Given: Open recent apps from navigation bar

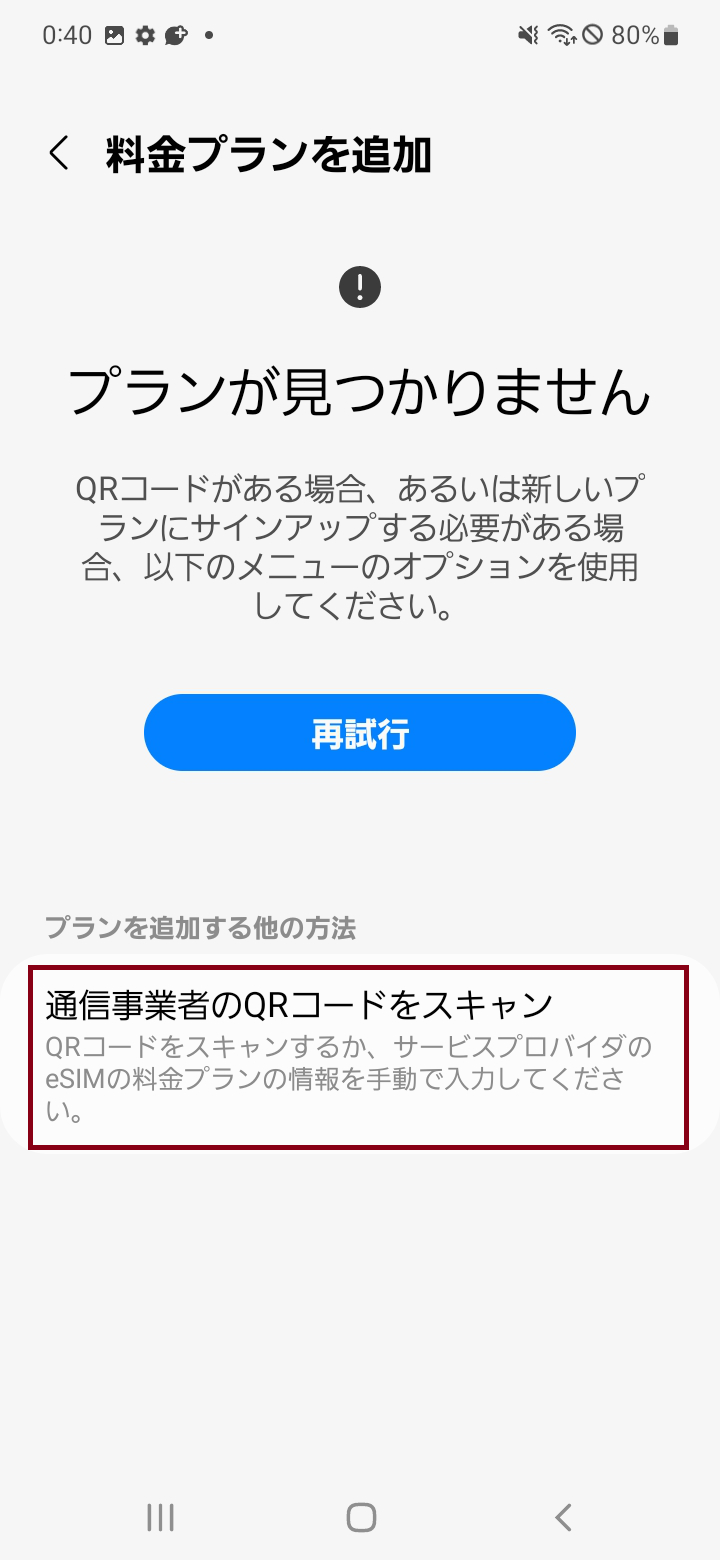Looking at the screenshot, I should 160,1517.
